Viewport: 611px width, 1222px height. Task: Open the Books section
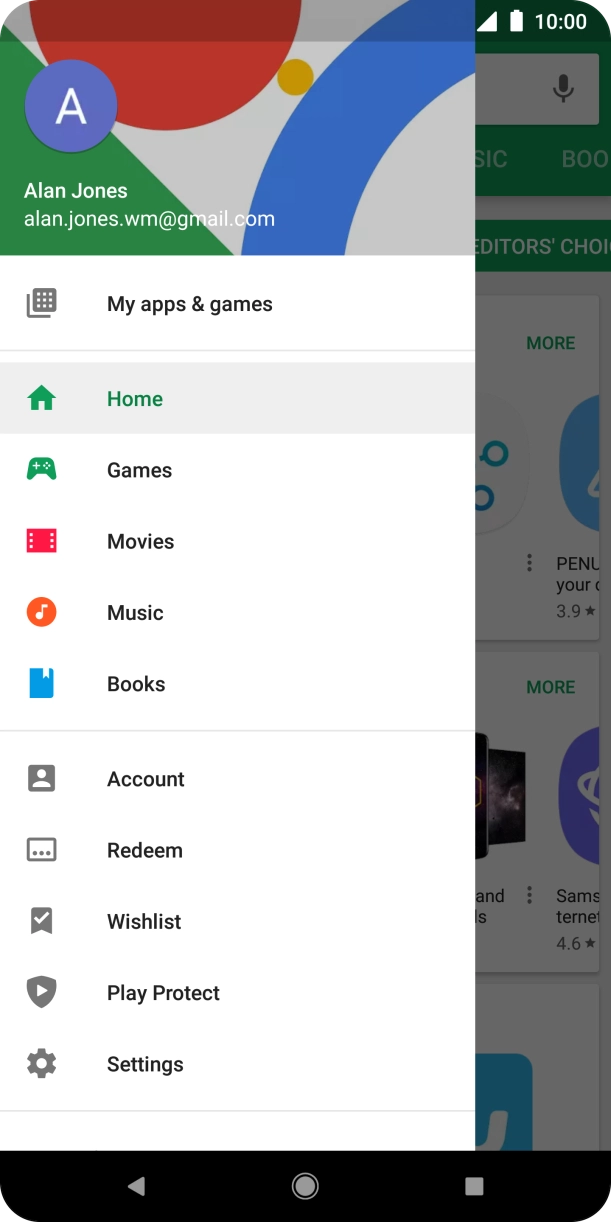[x=237, y=684]
